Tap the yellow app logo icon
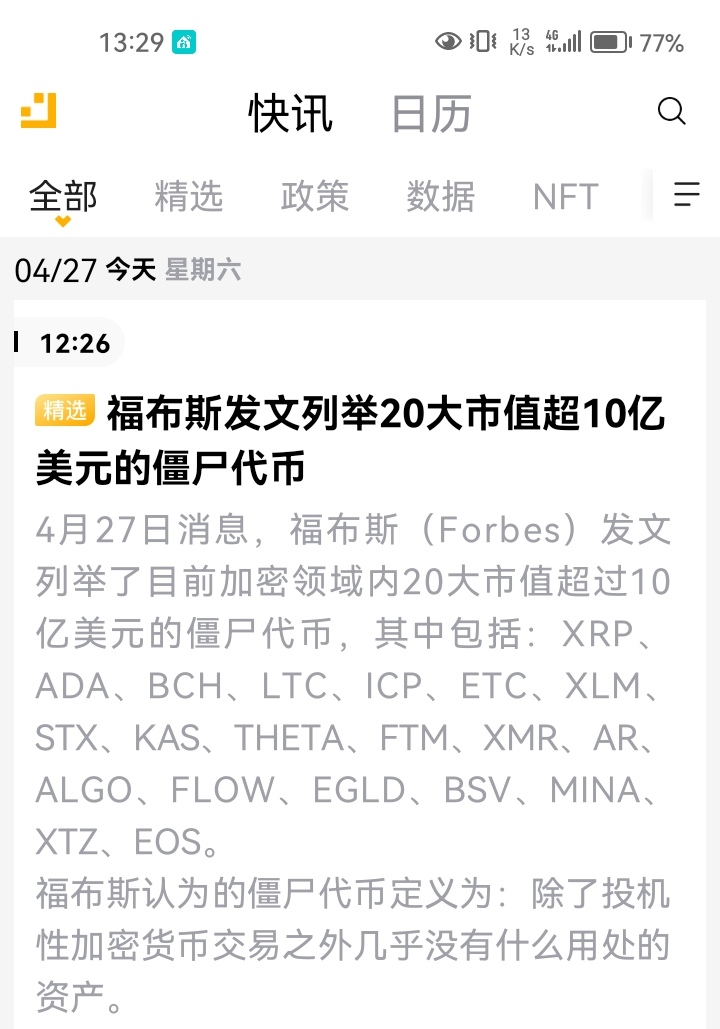 pos(38,110)
